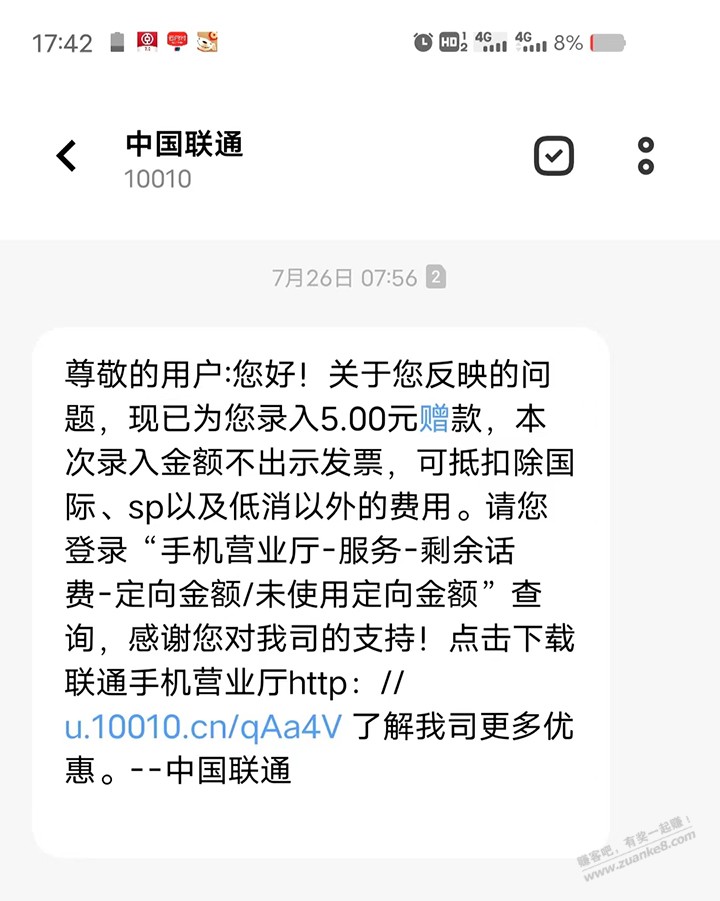Enter selection mode via the checkbox icon
720x901 pixels.
click(553, 156)
